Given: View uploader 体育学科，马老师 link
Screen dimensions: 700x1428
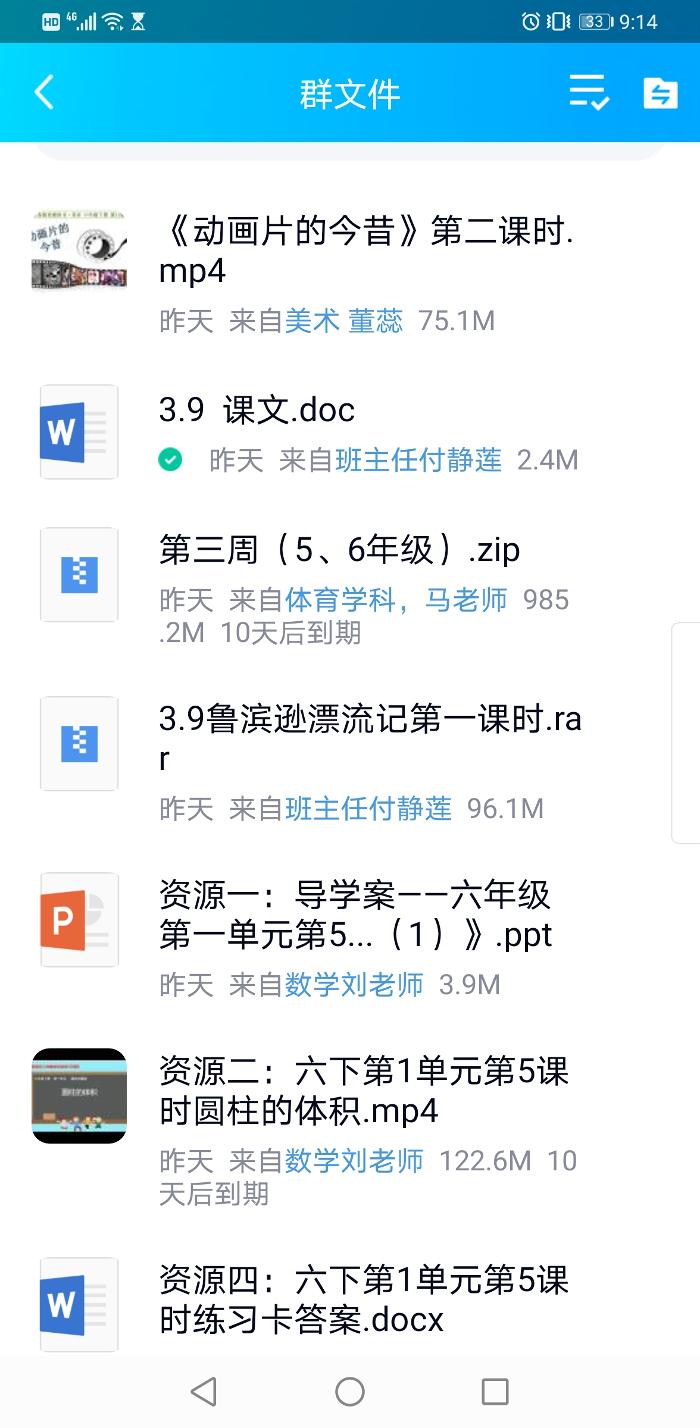Looking at the screenshot, I should tap(396, 600).
